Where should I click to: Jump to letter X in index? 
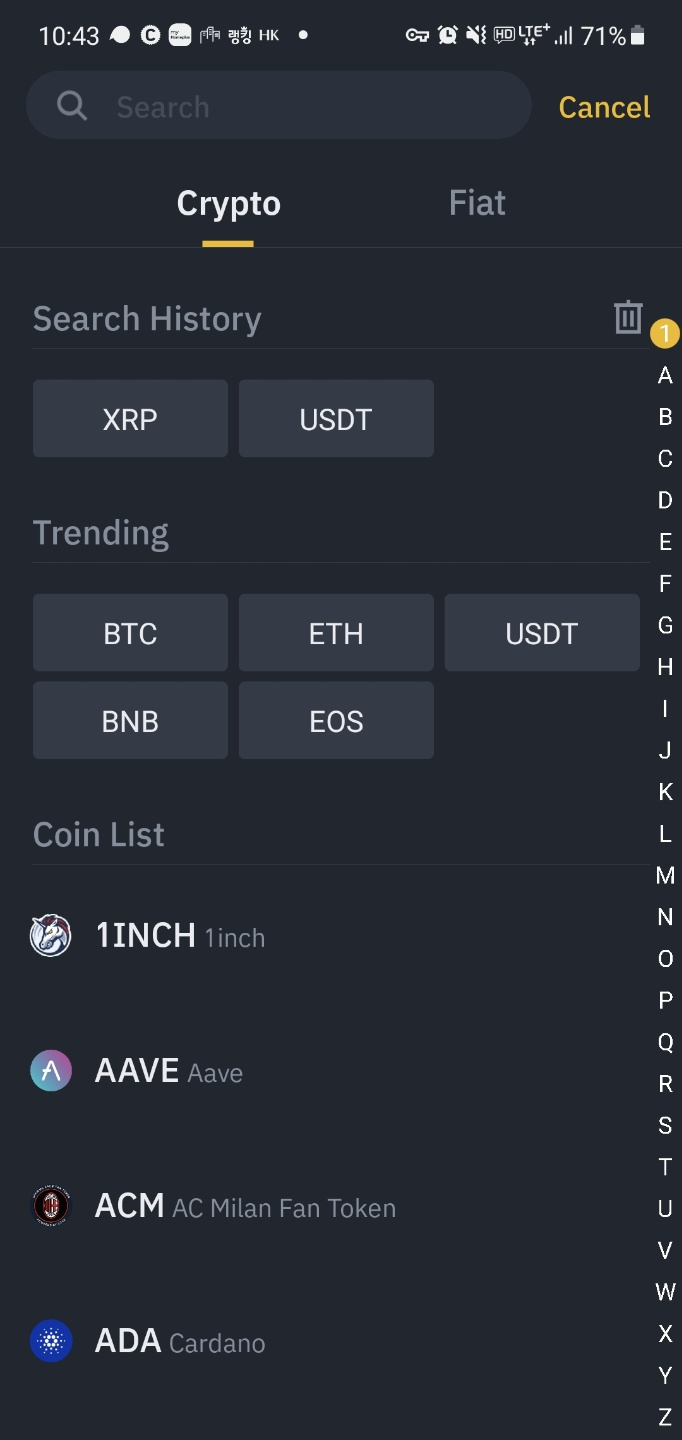pyautogui.click(x=665, y=1334)
